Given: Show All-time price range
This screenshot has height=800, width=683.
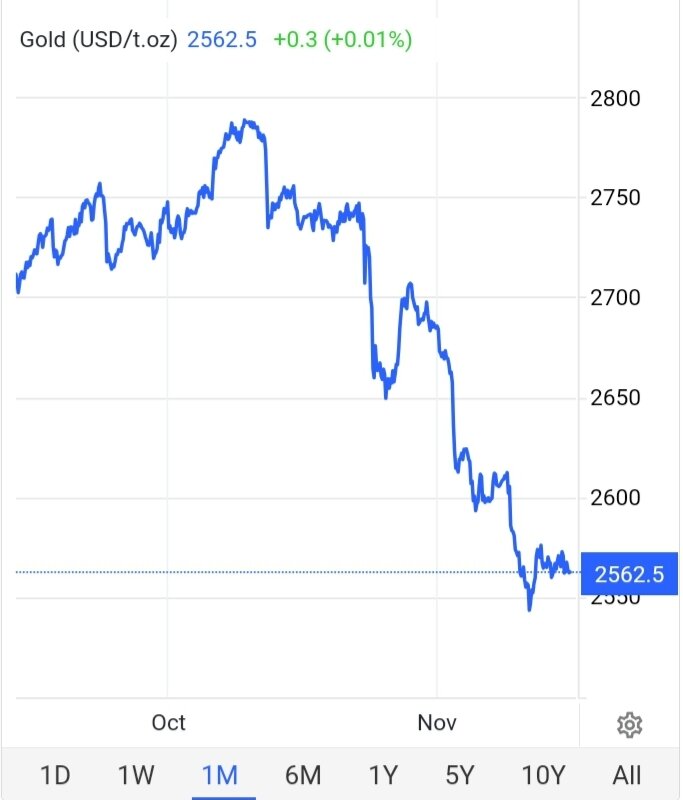Looking at the screenshot, I should coord(627,774).
